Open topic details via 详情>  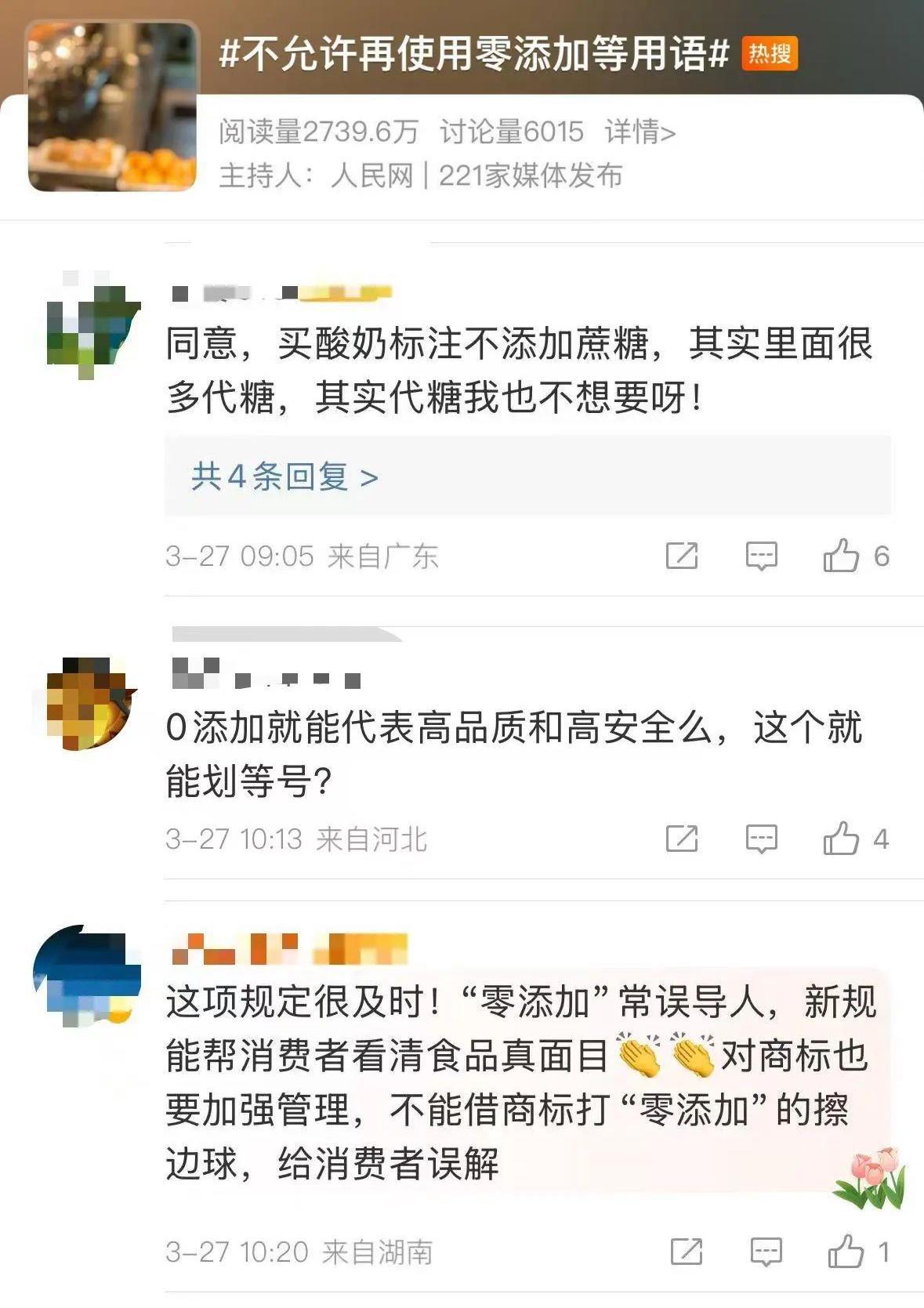[x=640, y=132]
